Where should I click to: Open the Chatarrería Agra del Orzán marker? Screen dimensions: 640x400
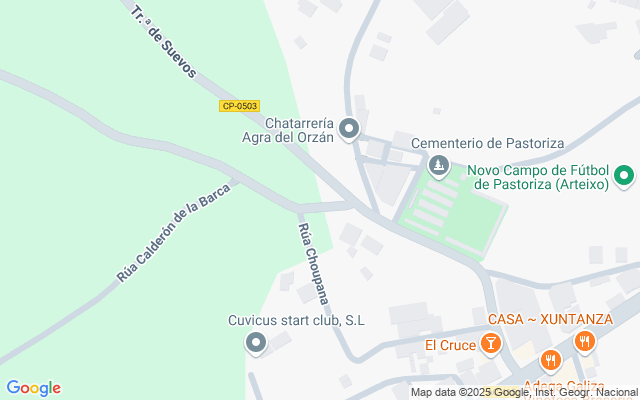coord(349,129)
